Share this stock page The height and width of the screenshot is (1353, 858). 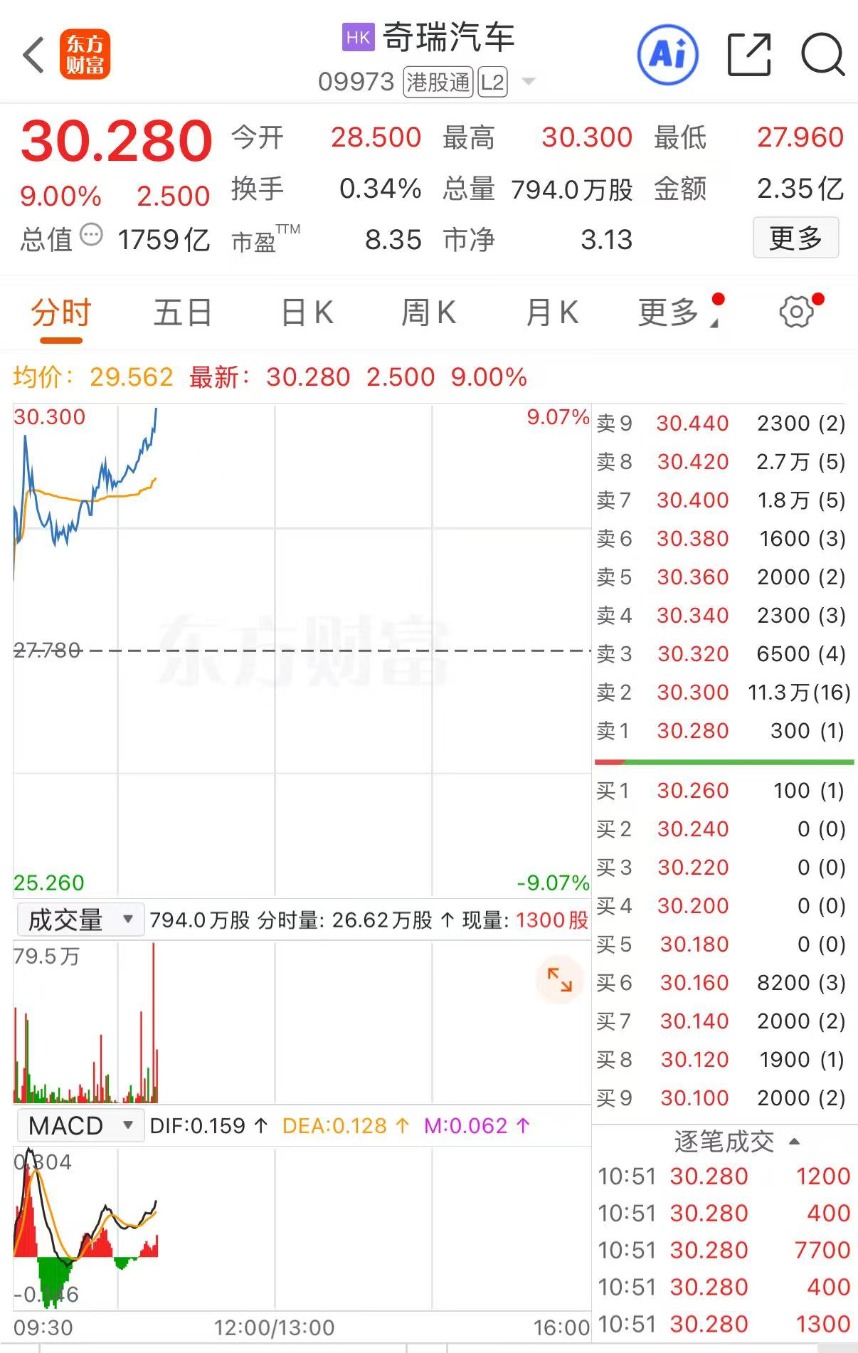[x=749, y=55]
